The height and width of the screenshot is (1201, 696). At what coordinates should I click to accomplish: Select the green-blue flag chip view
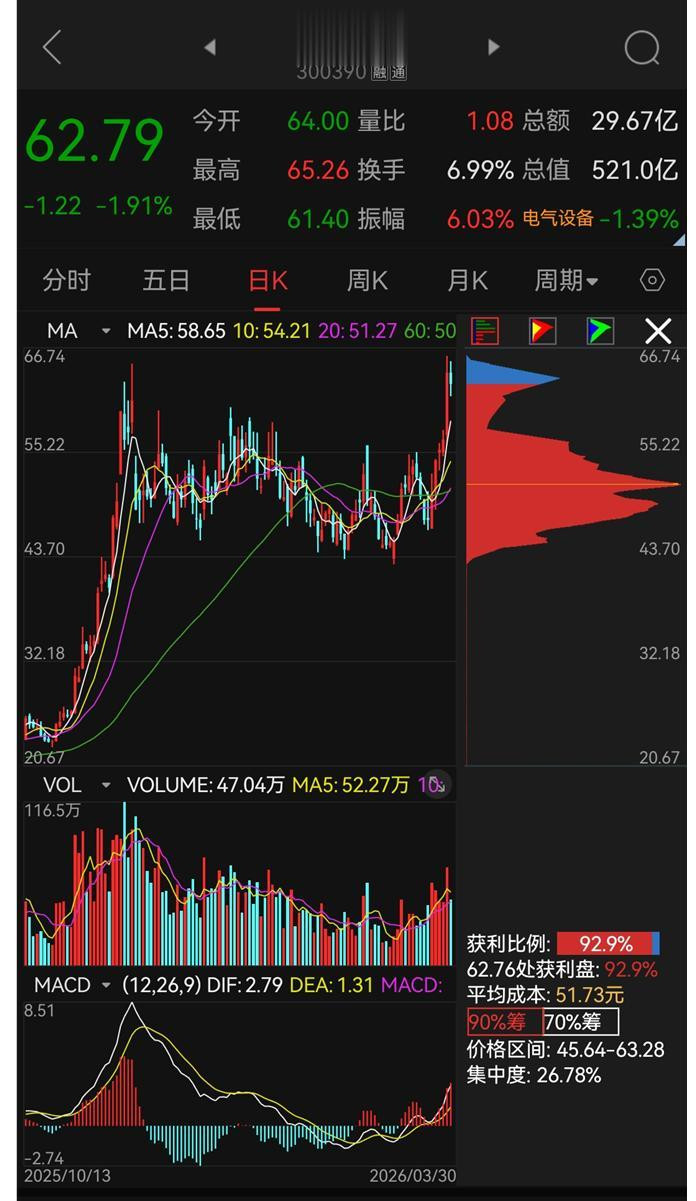(600, 331)
